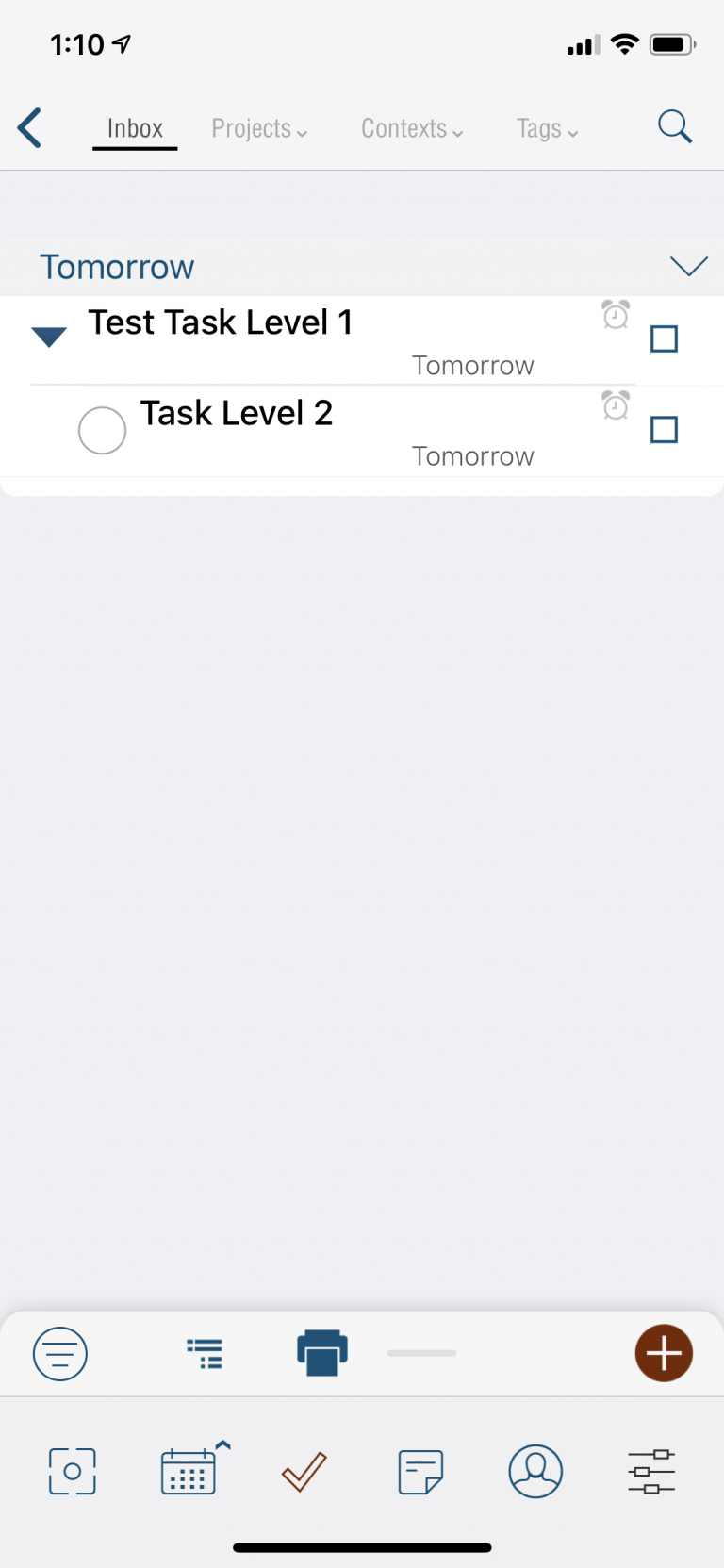Screen dimensions: 724x1568
Task: Open the filter options icon
Action: pyautogui.click(x=59, y=1353)
